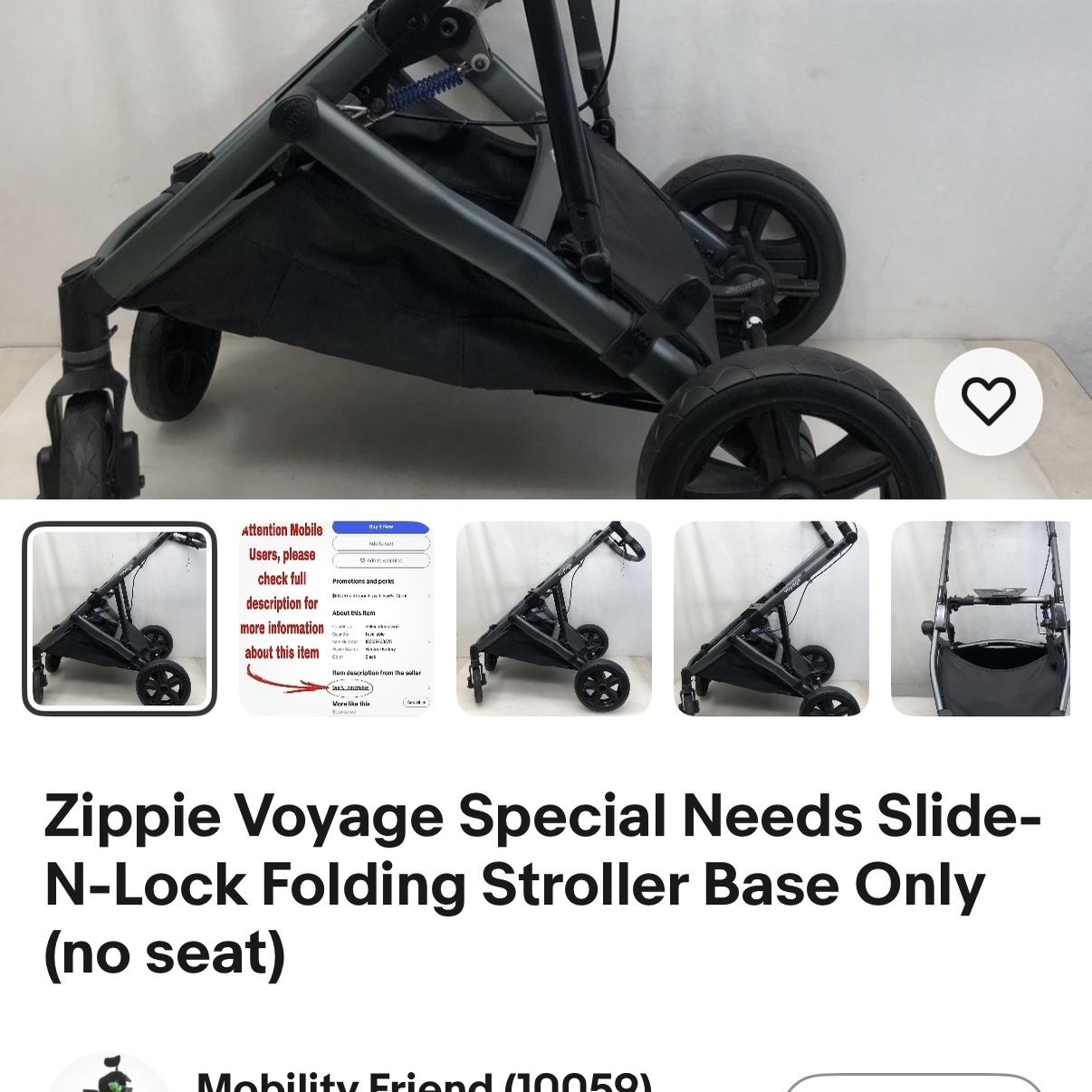This screenshot has height=1092, width=1092.
Task: Open the main stroller product photo
Action: coord(546,249)
